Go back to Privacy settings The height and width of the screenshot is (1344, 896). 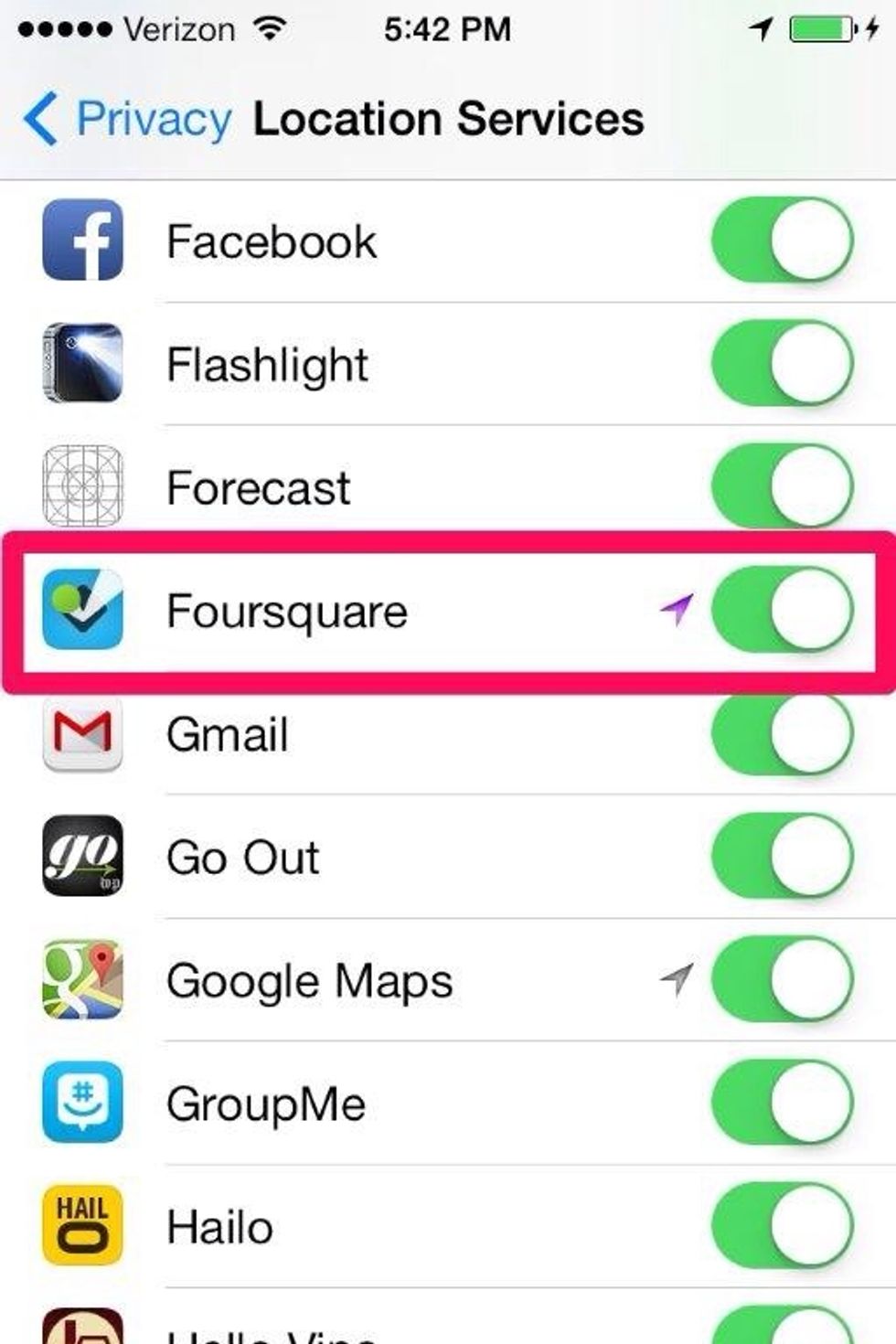pos(128,119)
